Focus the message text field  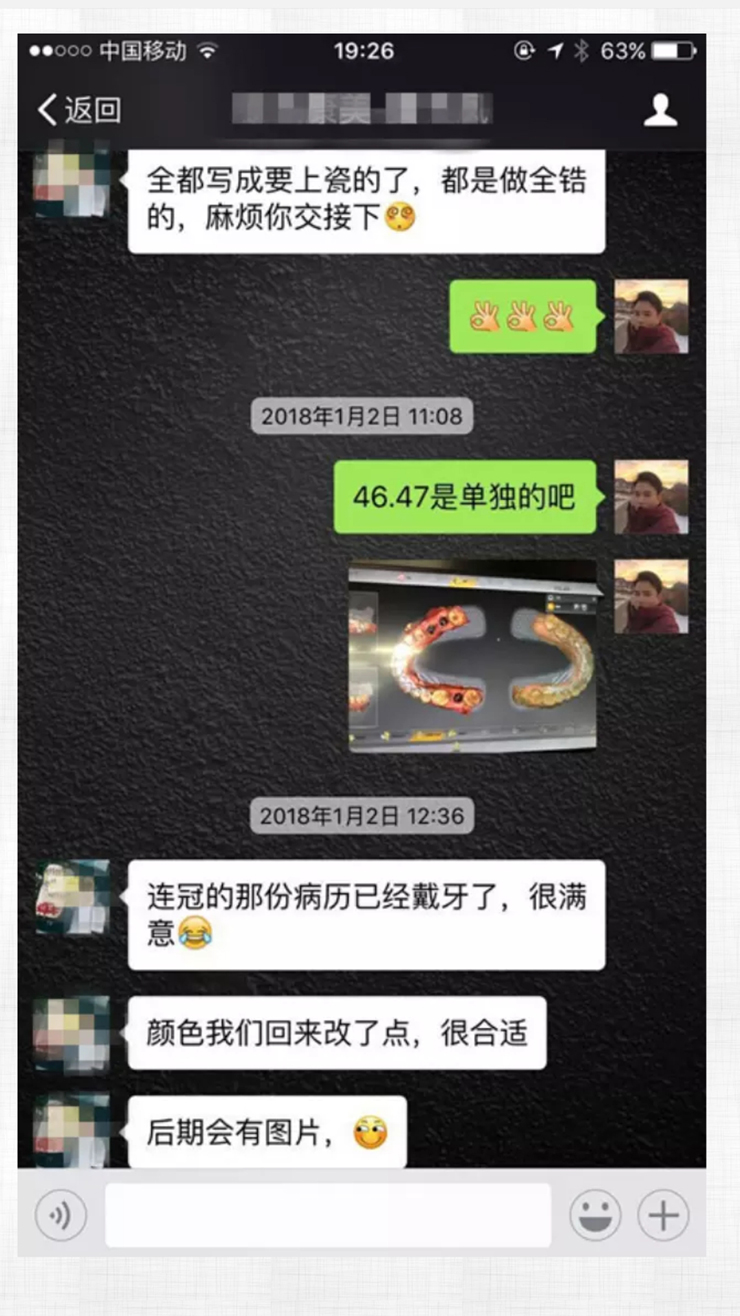328,1215
